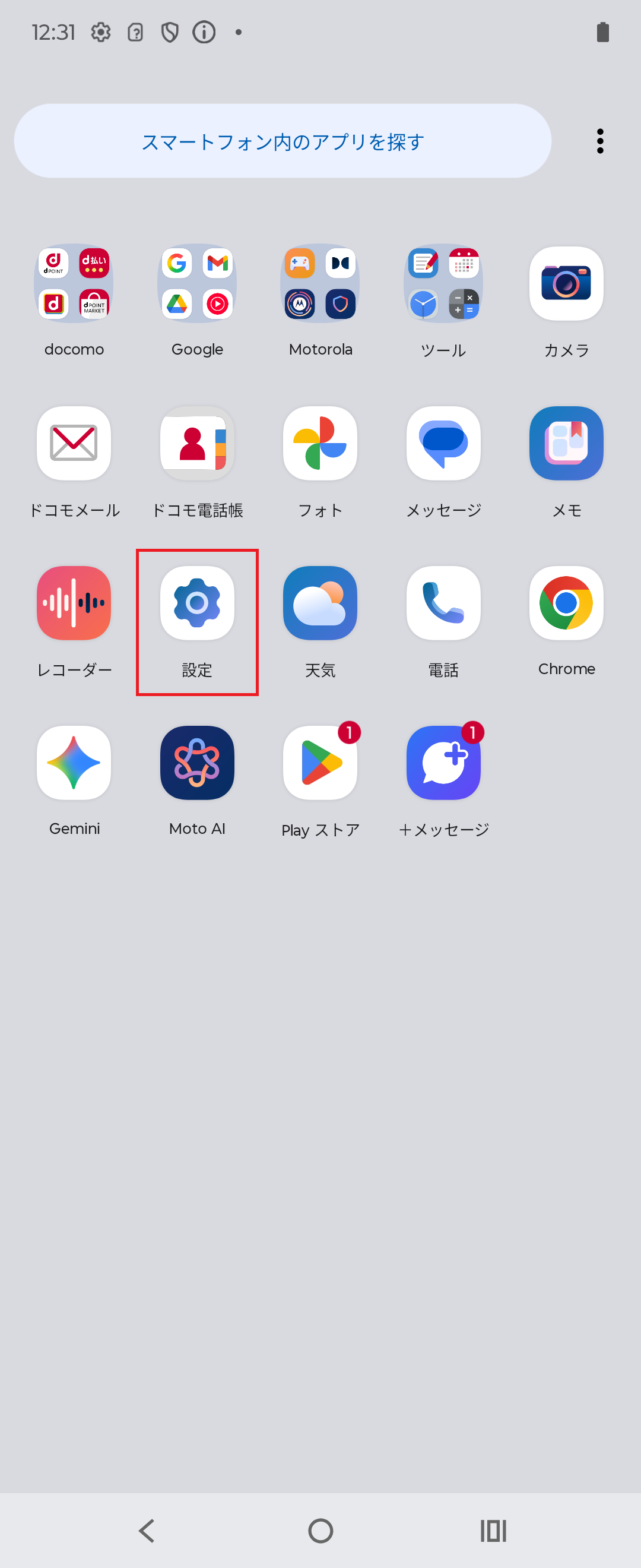Open ドコモ電話帳 contacts
The height and width of the screenshot is (1568, 641).
[x=197, y=443]
